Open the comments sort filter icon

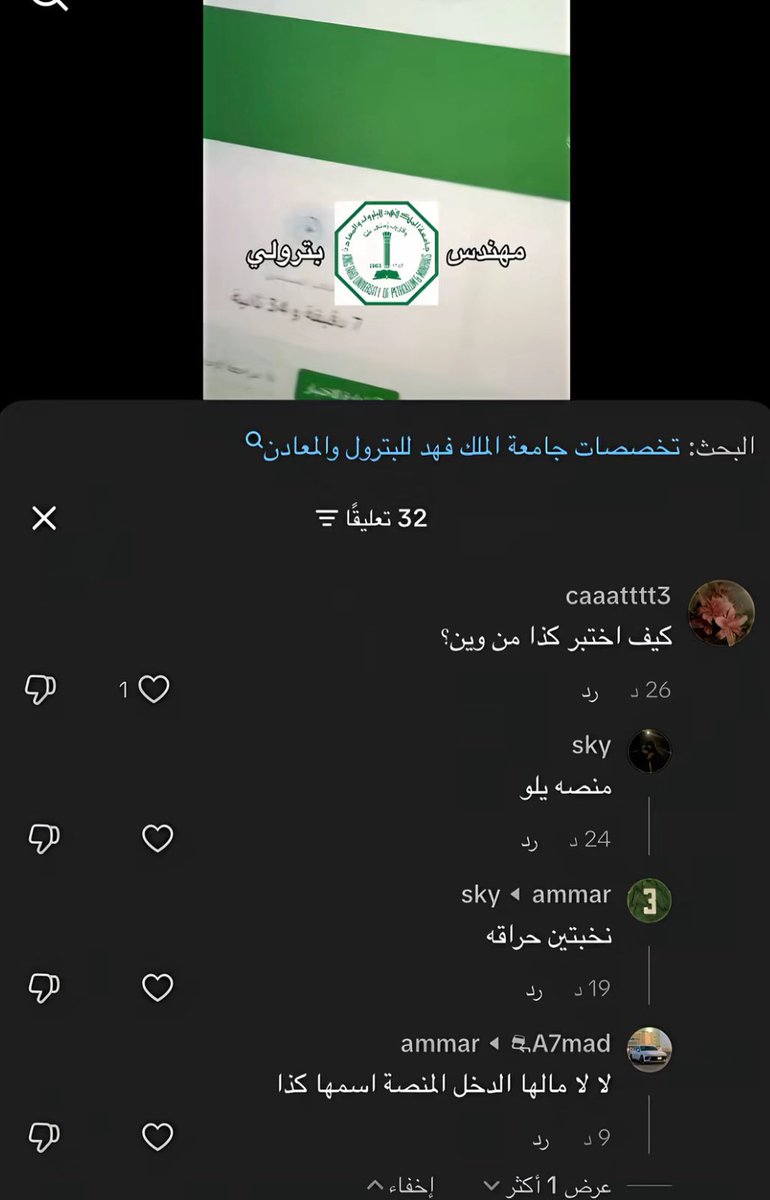click(326, 518)
